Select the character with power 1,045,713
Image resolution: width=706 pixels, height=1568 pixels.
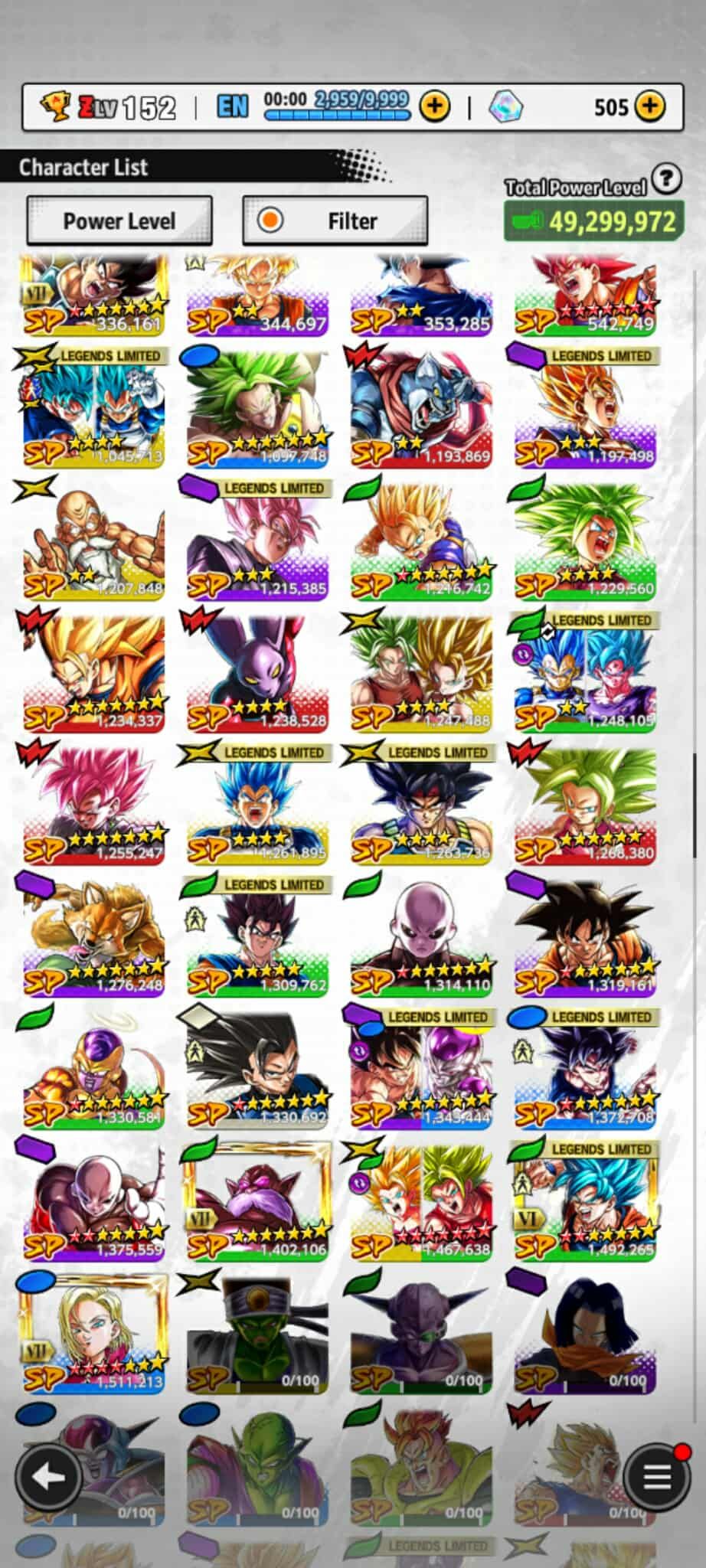click(x=93, y=410)
